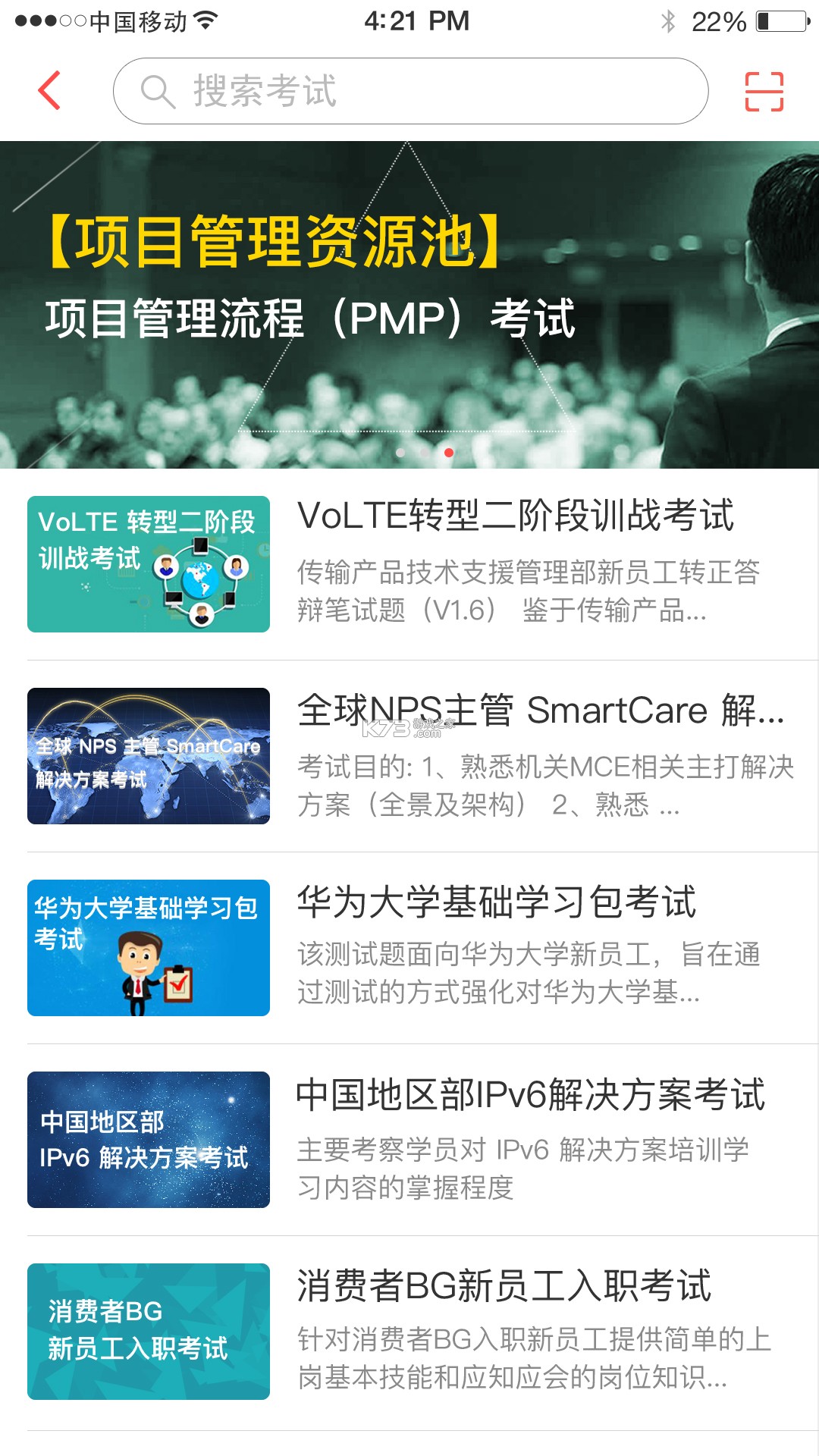This screenshot has height=1456, width=819.
Task: Select the second carousel pagination dot
Action: 425,452
